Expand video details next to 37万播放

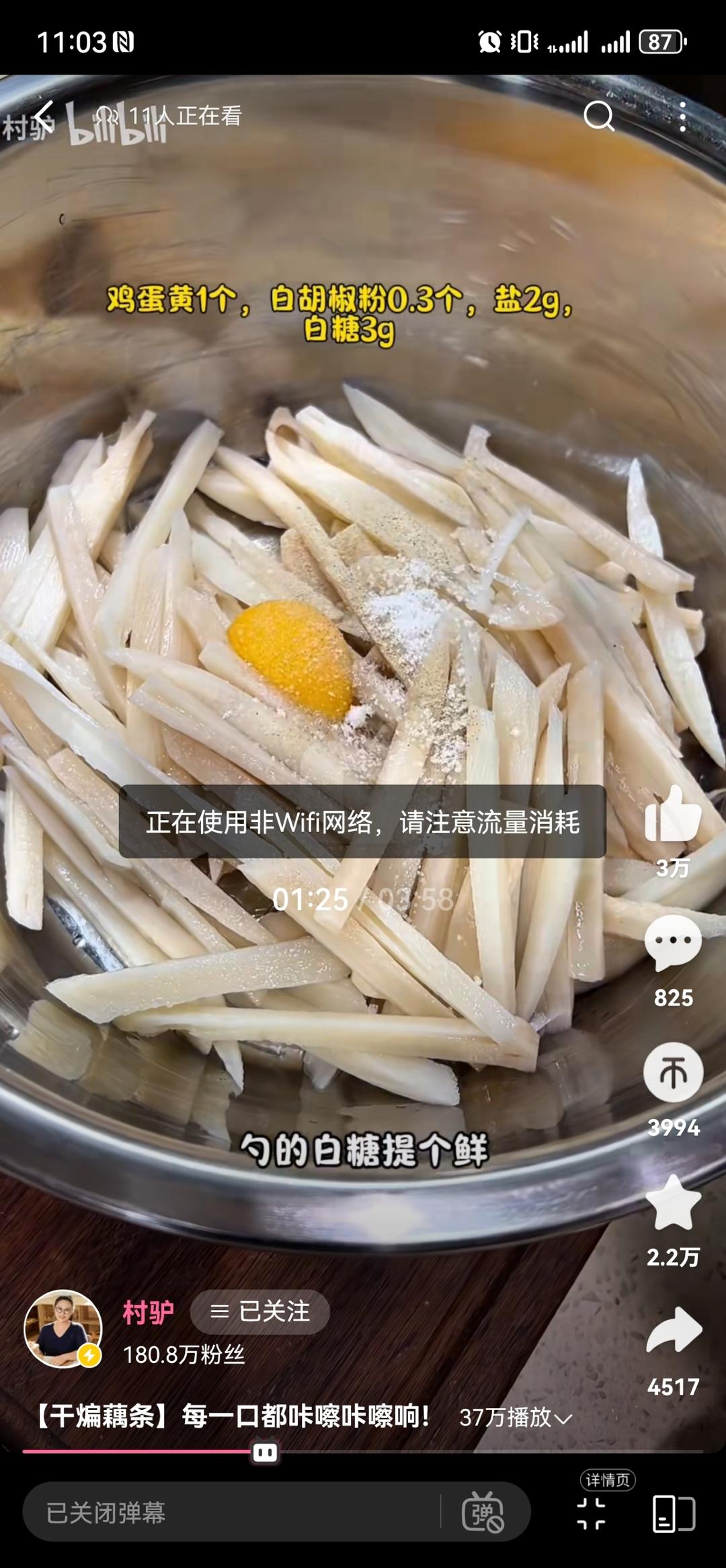point(563,1417)
